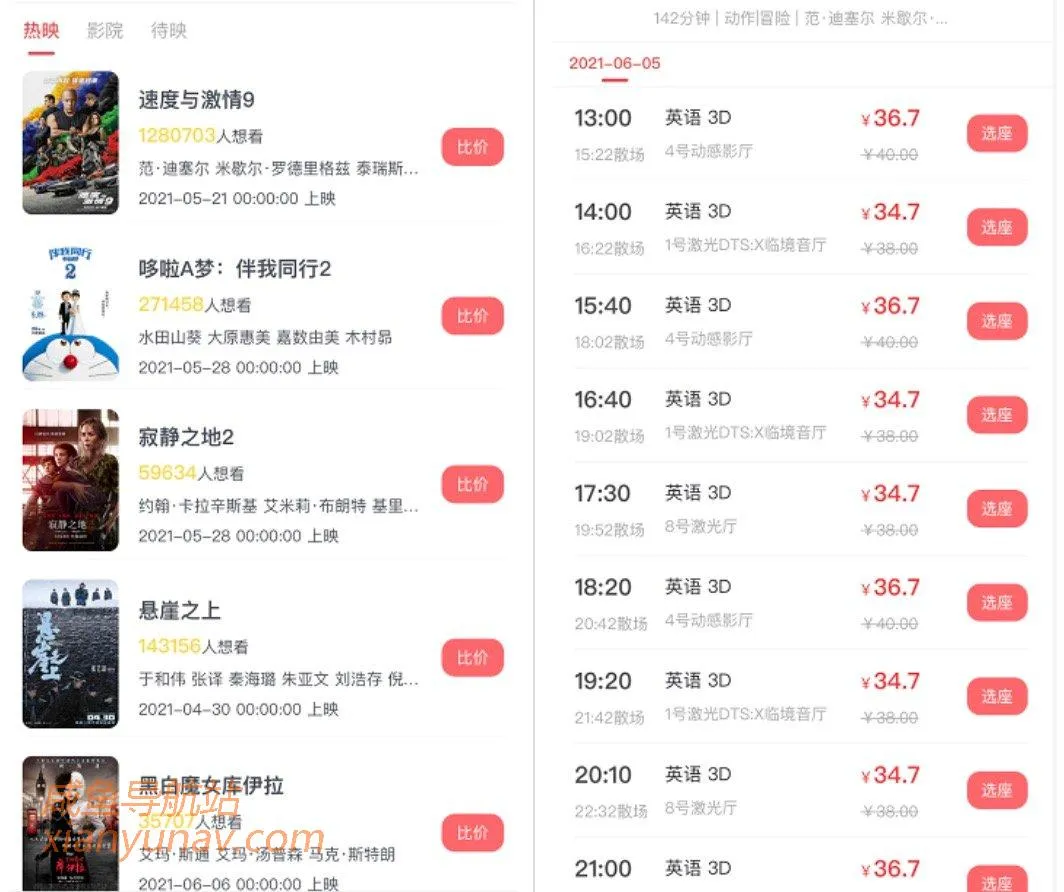This screenshot has height=892, width=1064.
Task: Tap 比价 next to 悬崖之上
Action: click(x=472, y=658)
